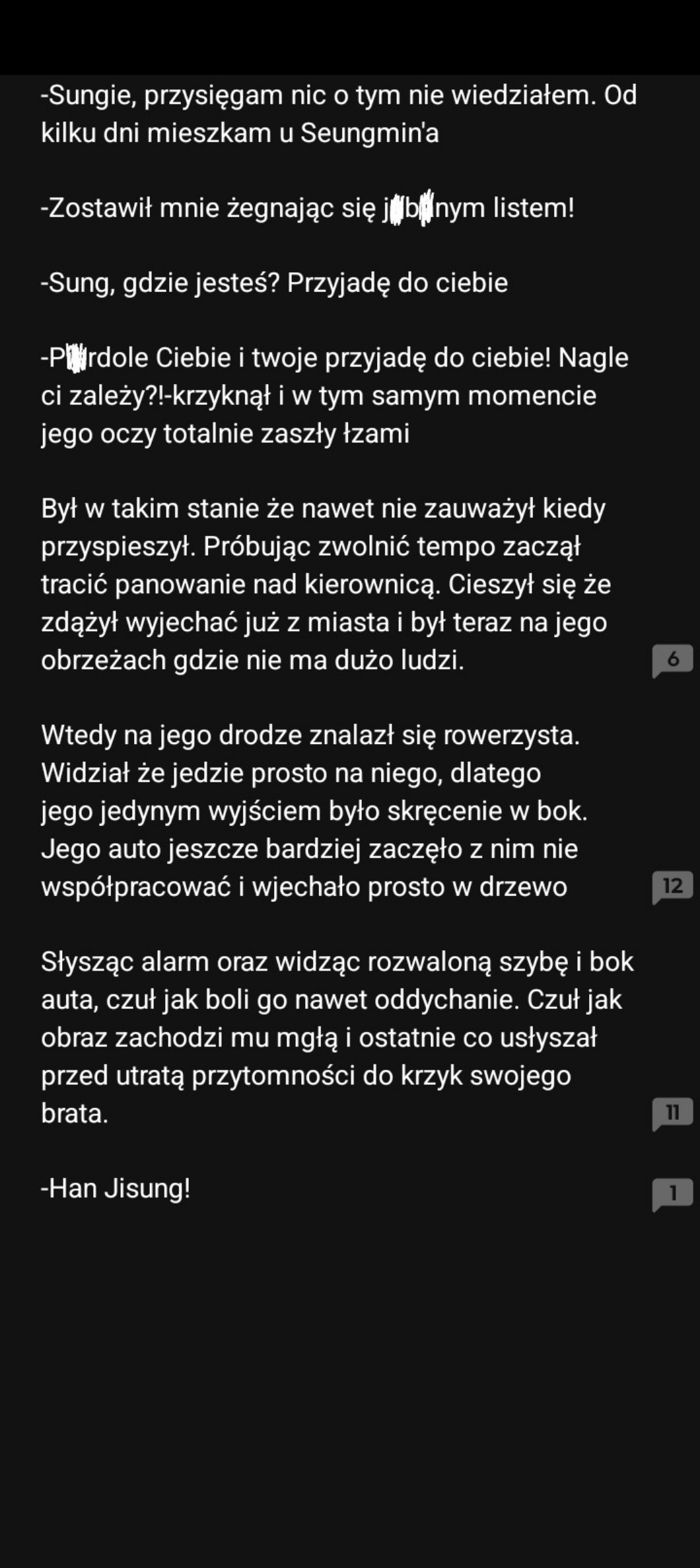Open the 12 comments on the paragraph ending "w drzewo"

pyautogui.click(x=672, y=887)
